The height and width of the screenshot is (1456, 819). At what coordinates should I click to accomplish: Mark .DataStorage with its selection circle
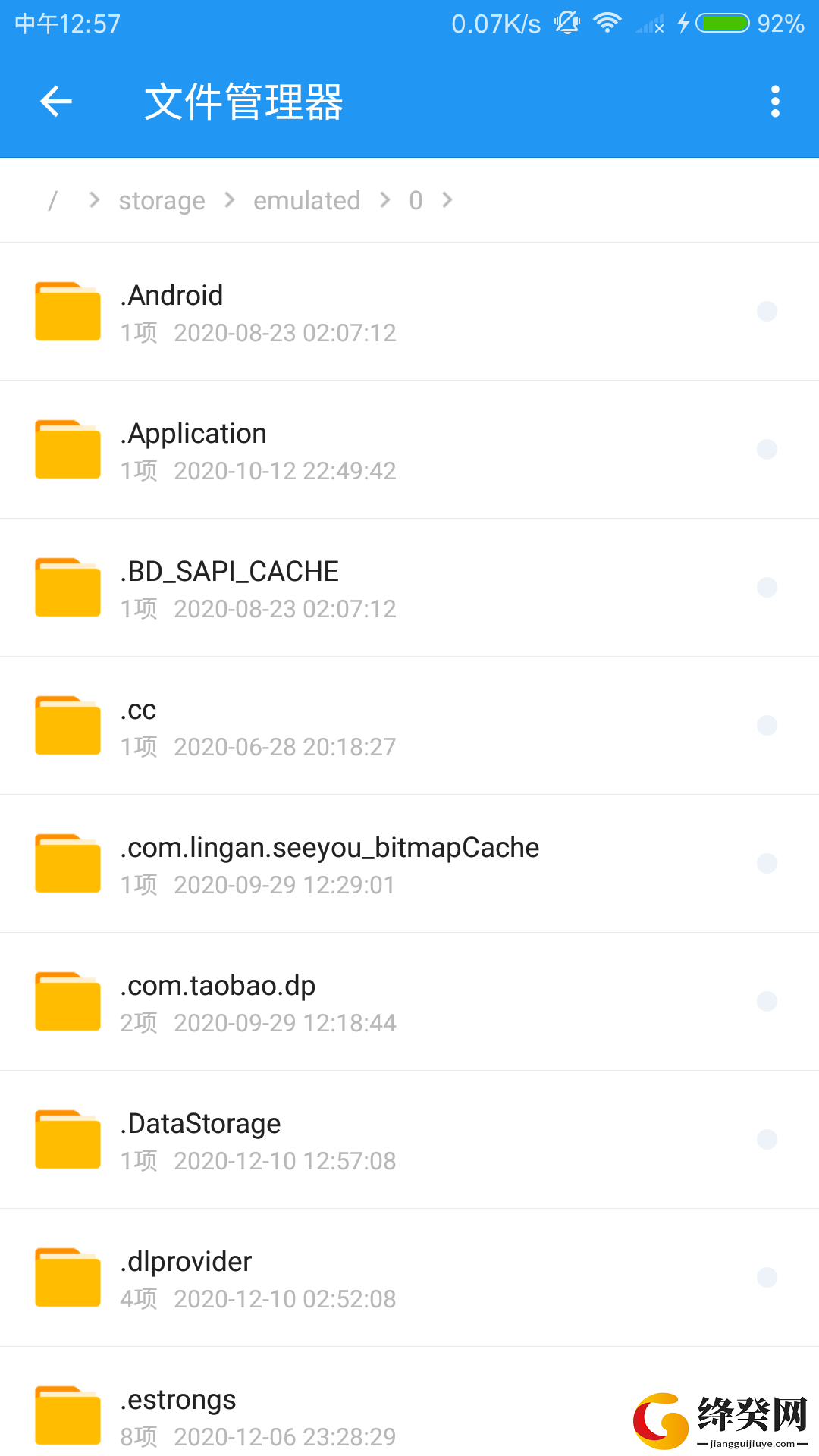pyautogui.click(x=767, y=1139)
